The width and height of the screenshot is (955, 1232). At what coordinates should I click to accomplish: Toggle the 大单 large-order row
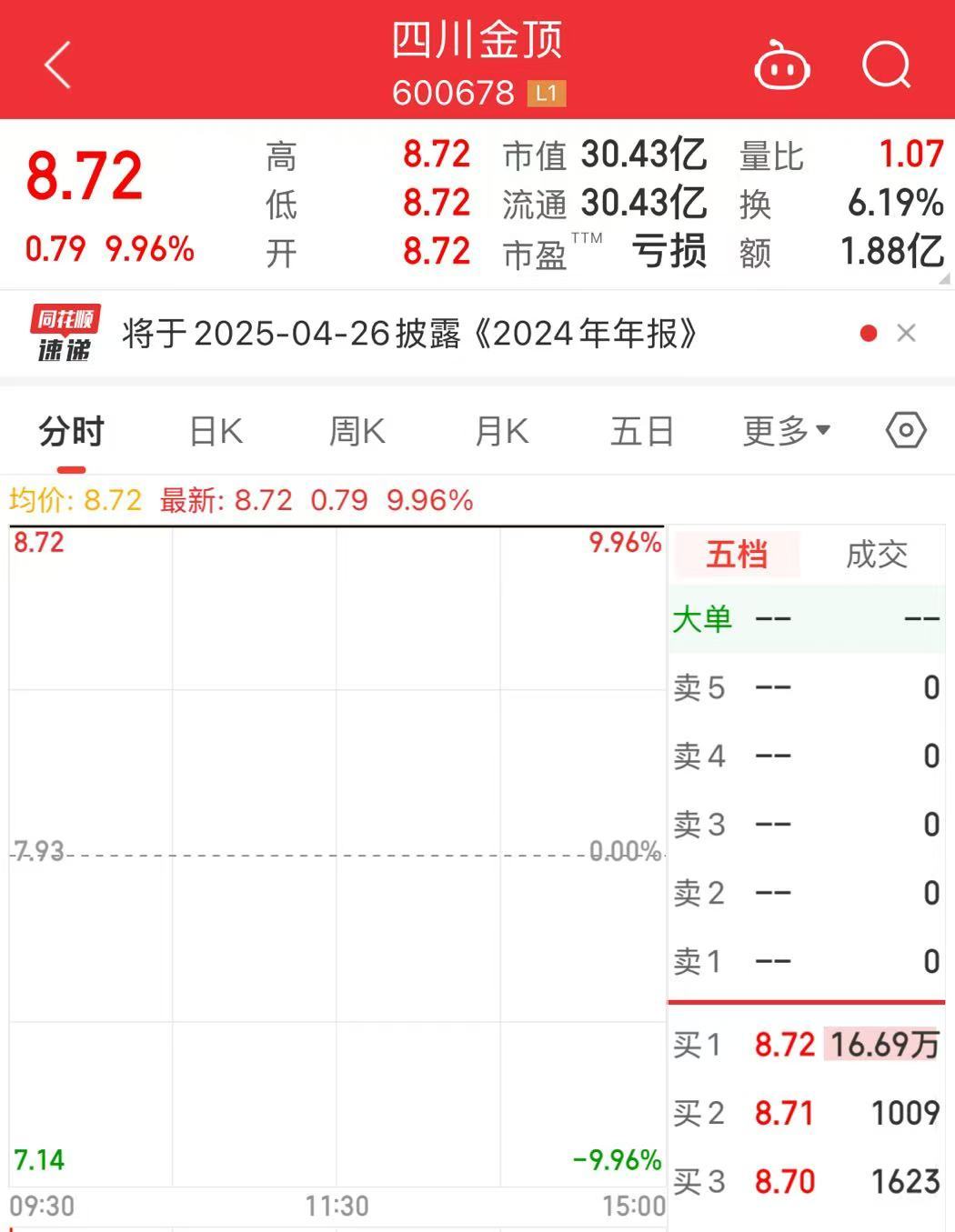(700, 619)
